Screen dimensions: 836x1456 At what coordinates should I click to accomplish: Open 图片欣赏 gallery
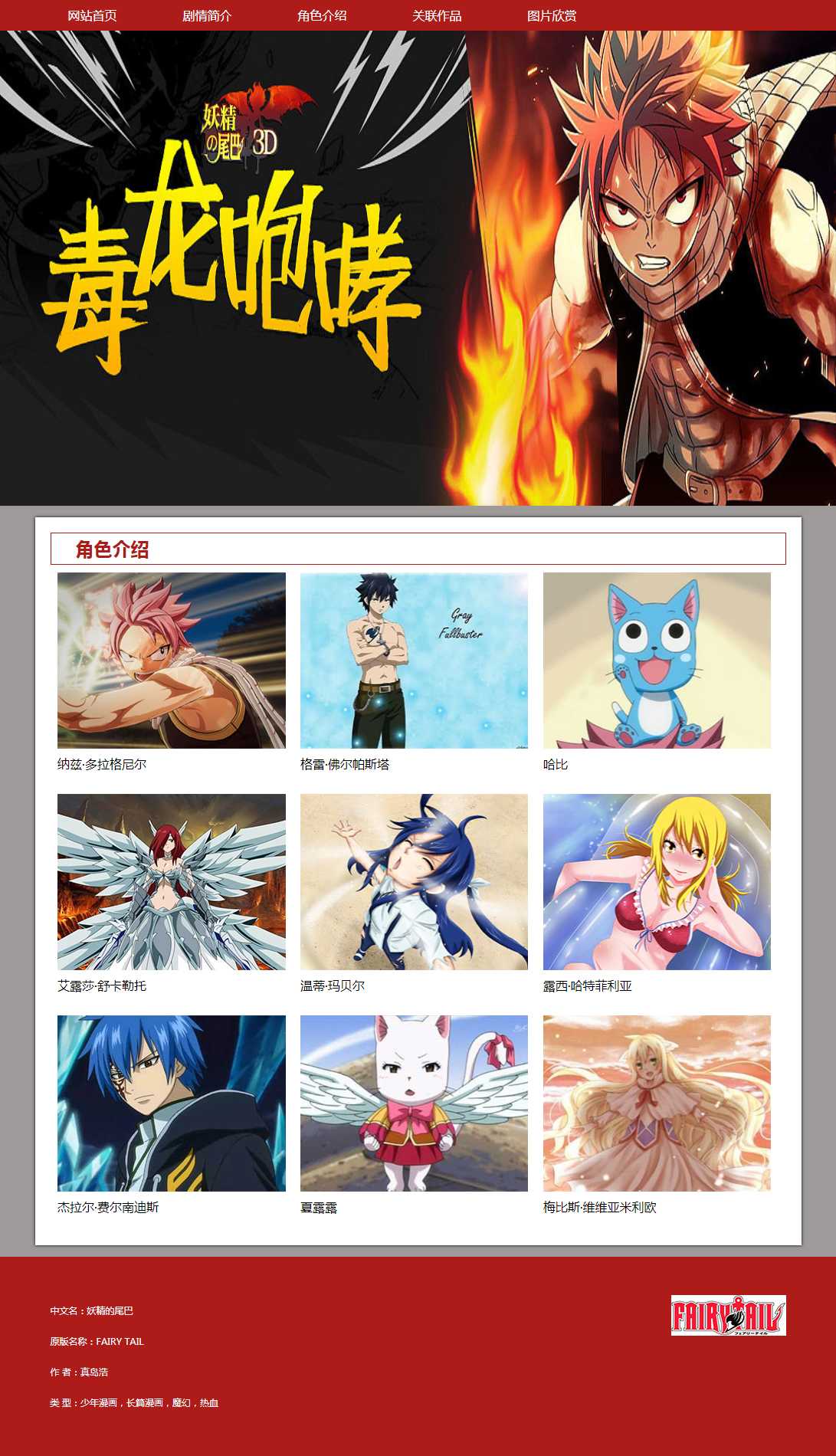[x=552, y=15]
